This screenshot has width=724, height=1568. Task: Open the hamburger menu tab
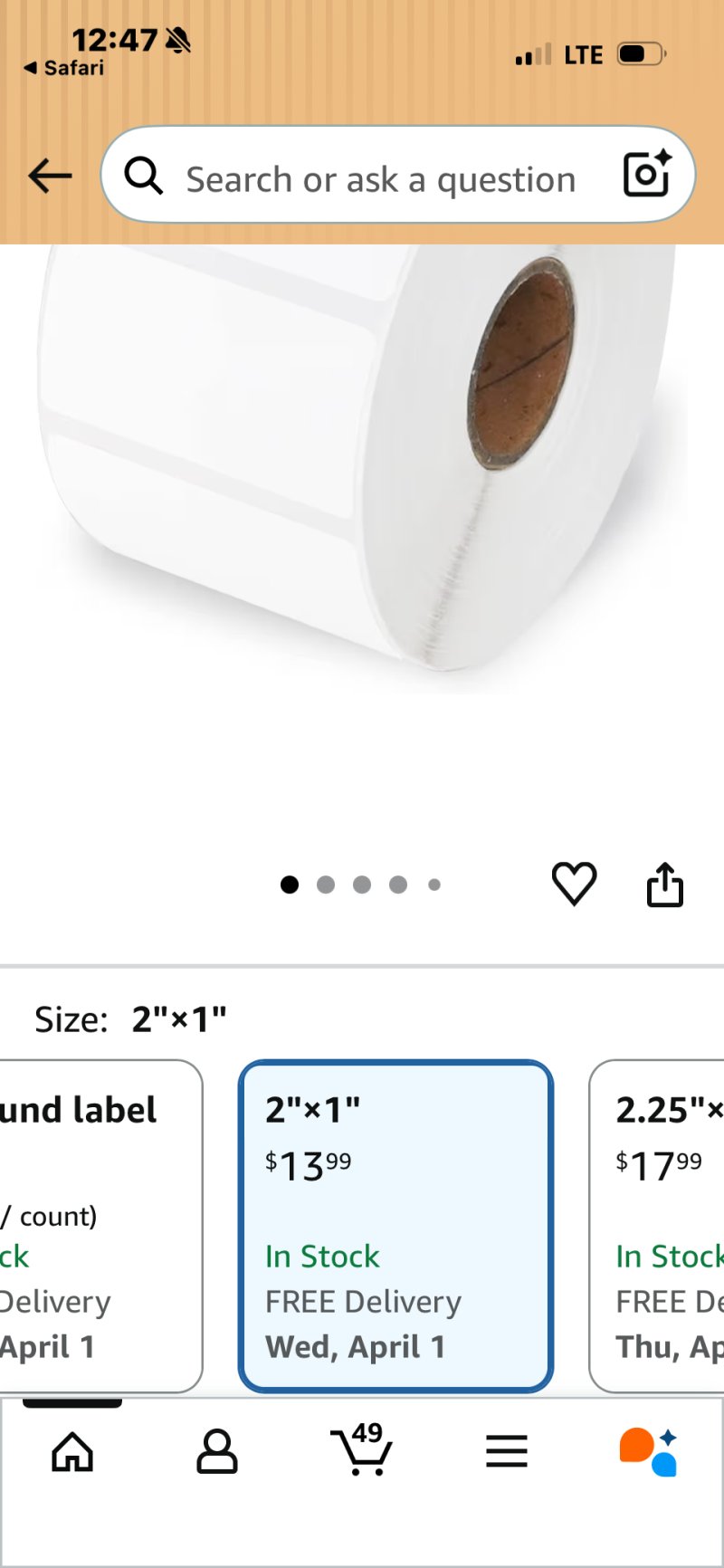pos(507,1452)
